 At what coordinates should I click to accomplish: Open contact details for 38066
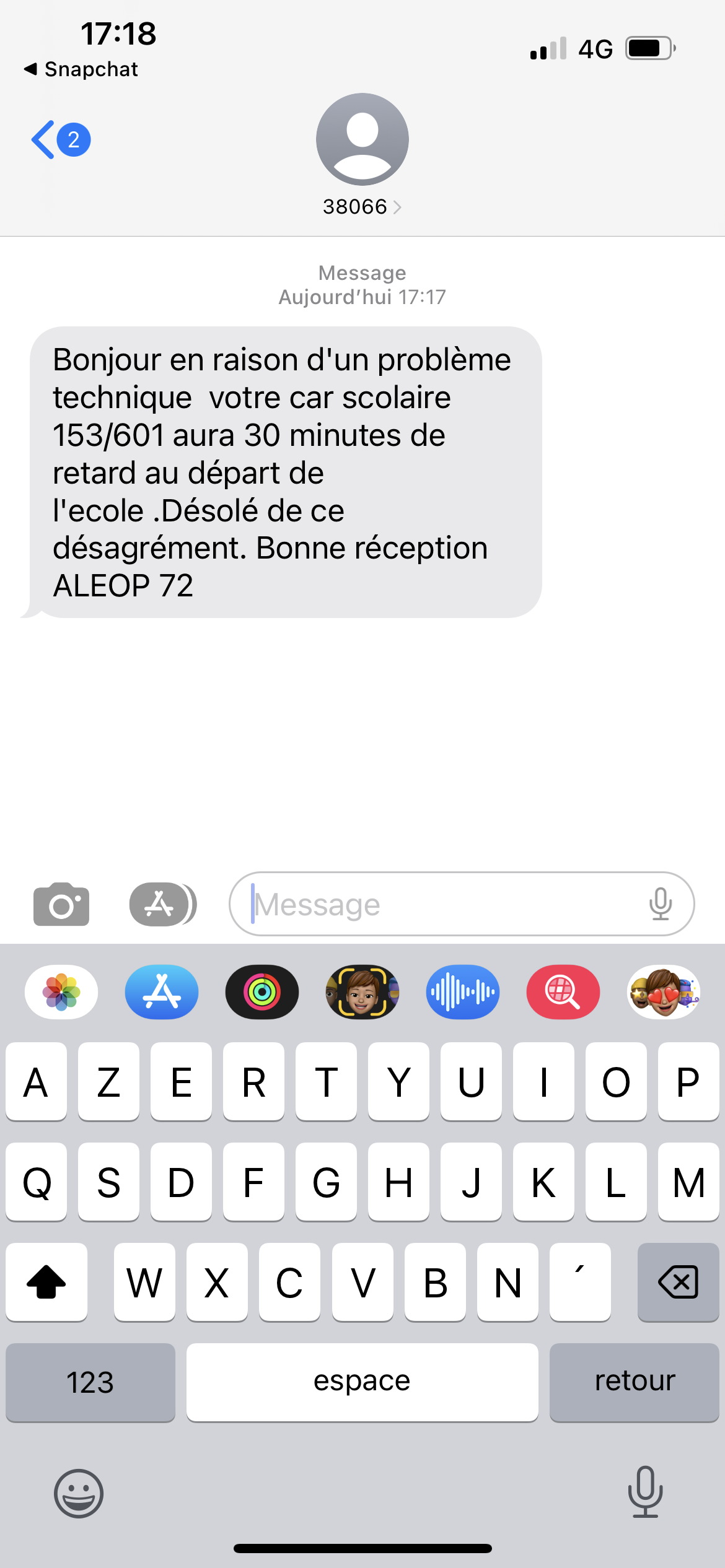pyautogui.click(x=362, y=206)
